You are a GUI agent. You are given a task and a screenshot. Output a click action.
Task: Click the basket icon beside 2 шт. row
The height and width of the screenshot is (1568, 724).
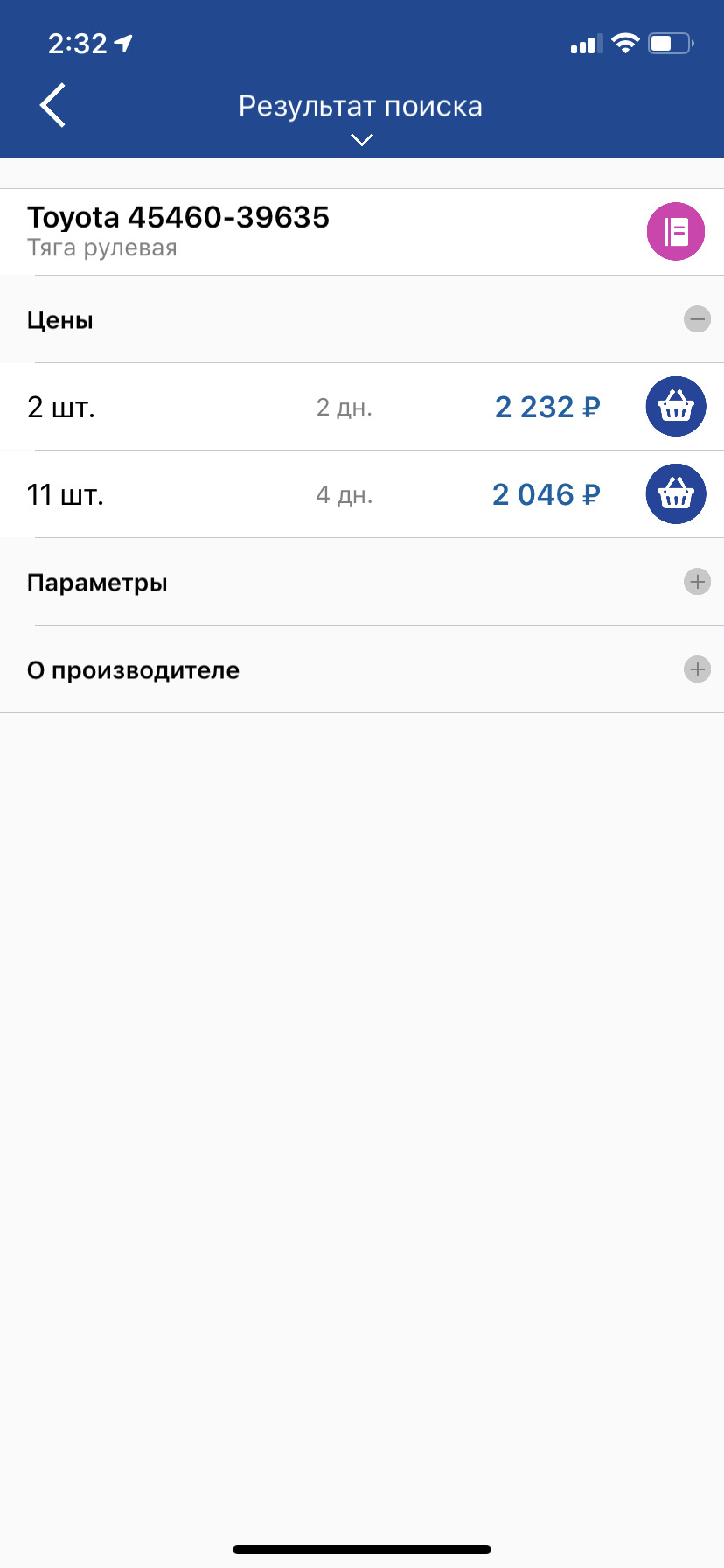click(675, 406)
